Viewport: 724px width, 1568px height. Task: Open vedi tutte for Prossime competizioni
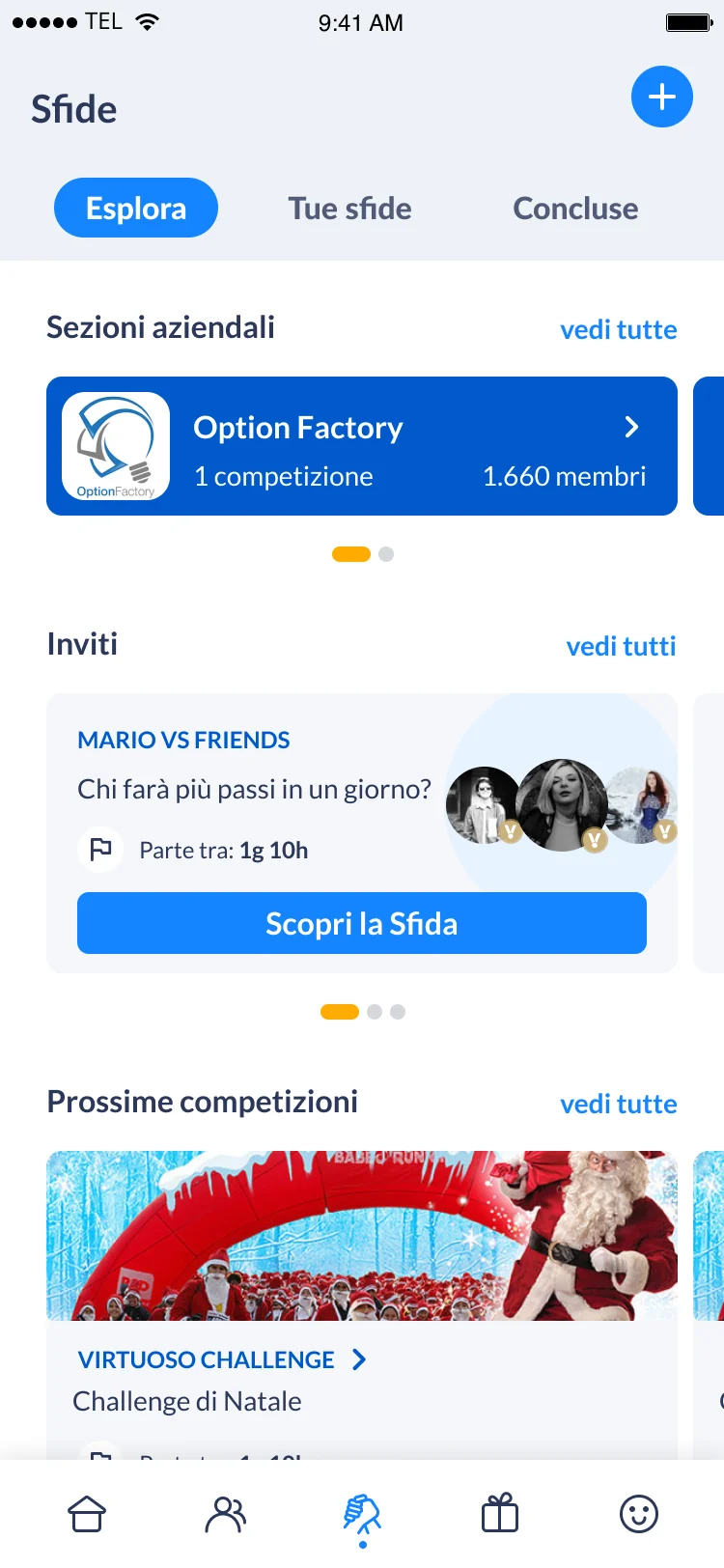point(619,1104)
